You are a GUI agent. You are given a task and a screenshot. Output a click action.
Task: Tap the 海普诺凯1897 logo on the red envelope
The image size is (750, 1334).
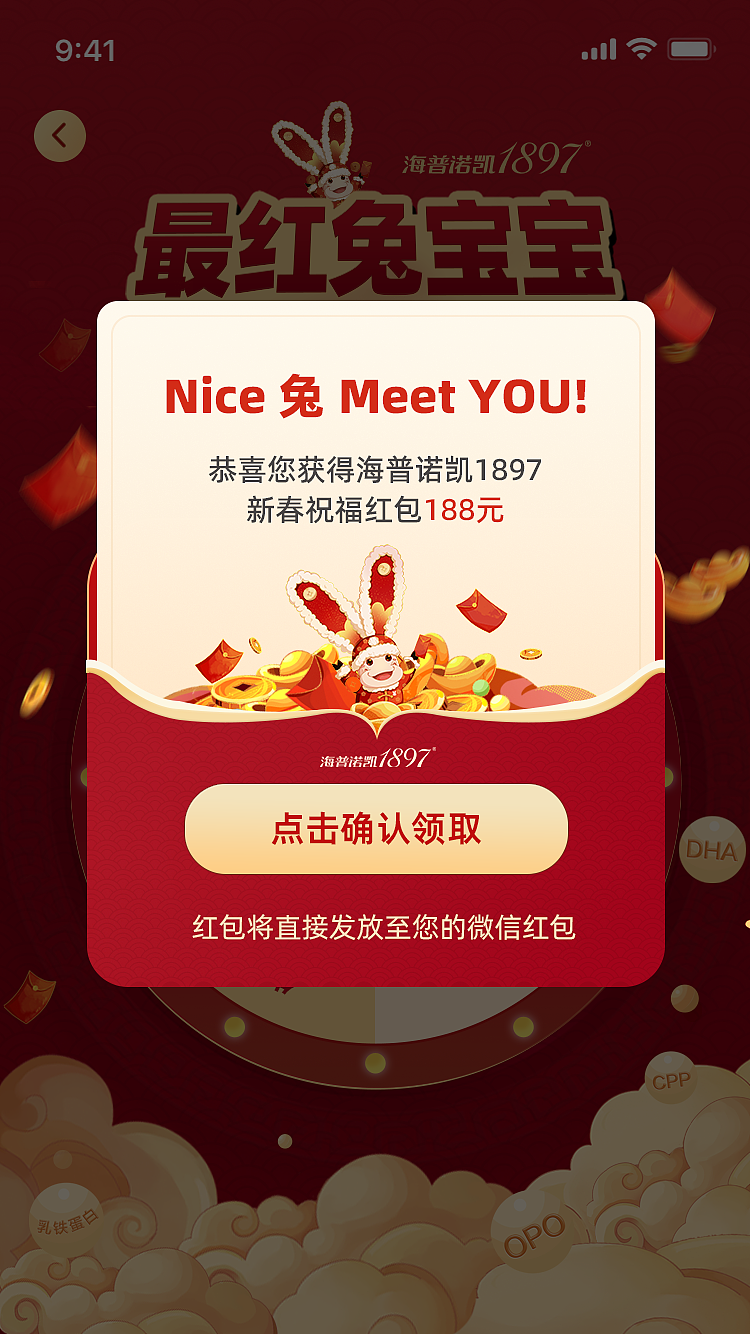[373, 757]
